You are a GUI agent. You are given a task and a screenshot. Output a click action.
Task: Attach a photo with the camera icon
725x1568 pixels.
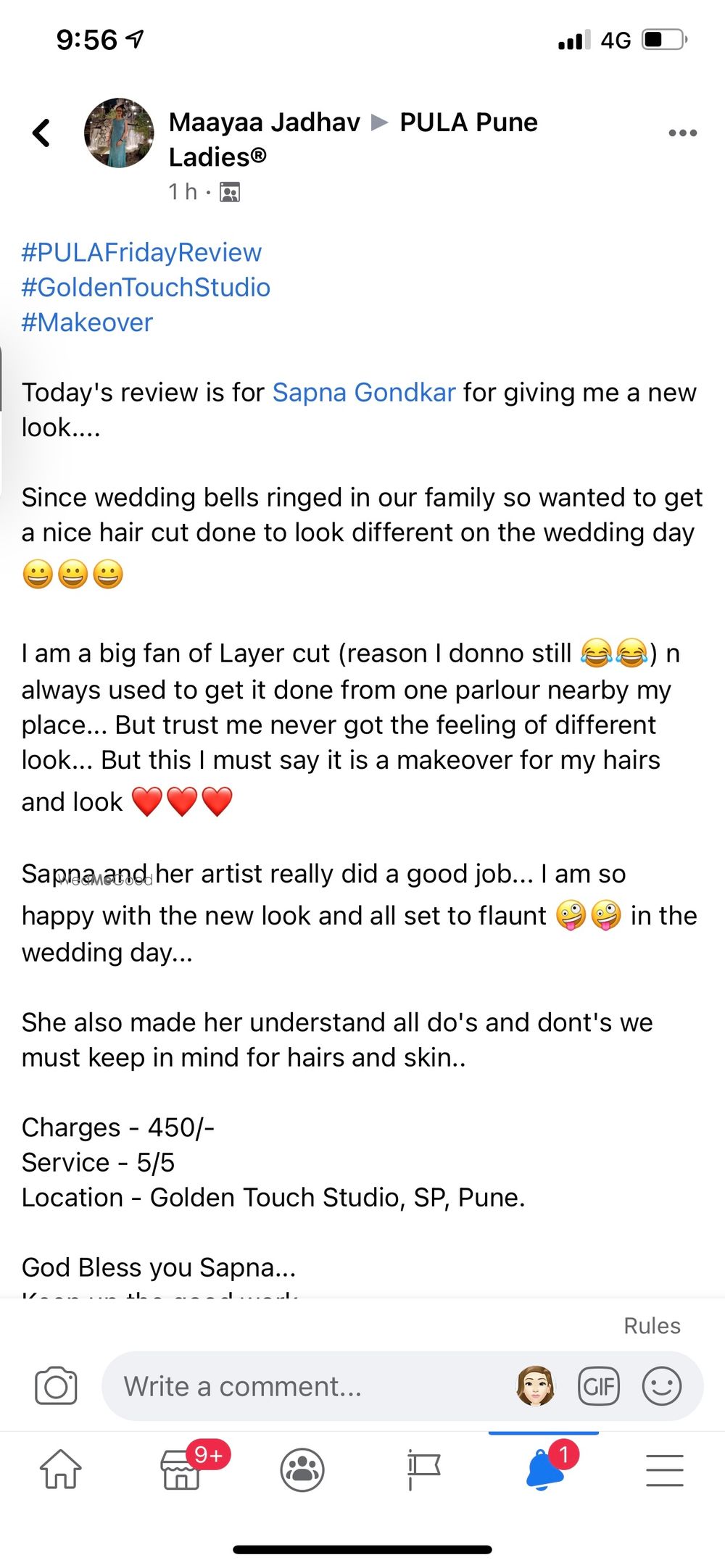point(56,1386)
